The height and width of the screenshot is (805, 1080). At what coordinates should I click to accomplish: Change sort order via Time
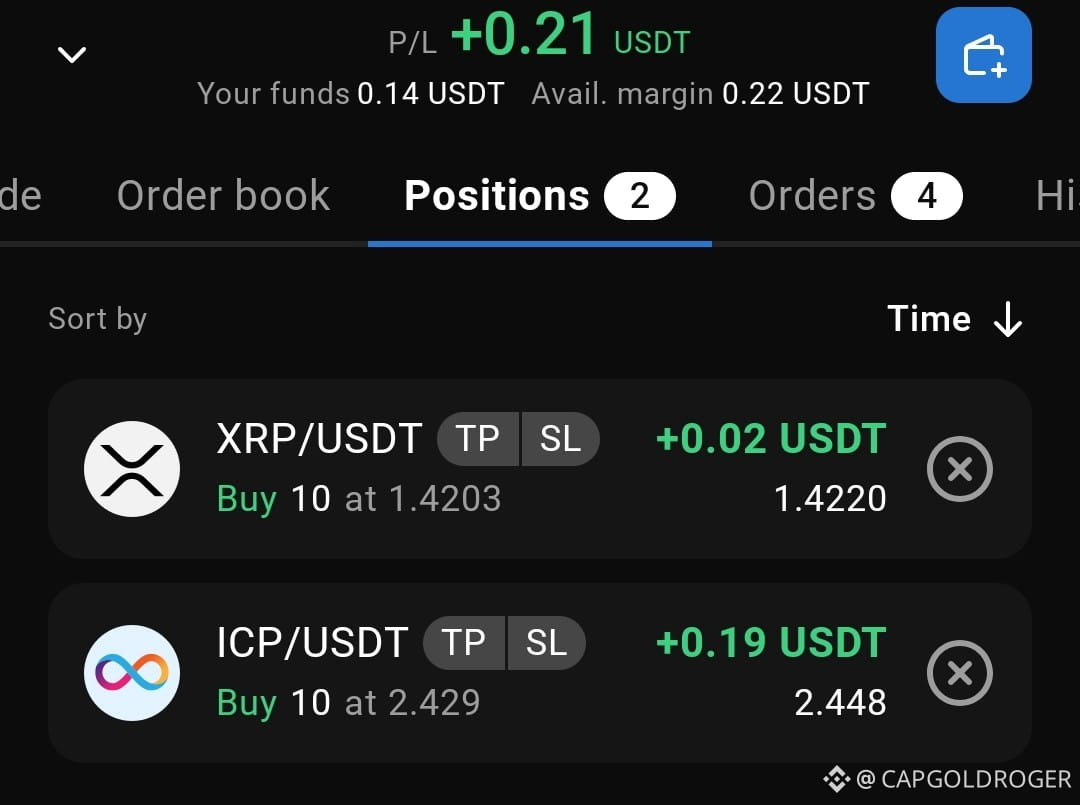(955, 319)
